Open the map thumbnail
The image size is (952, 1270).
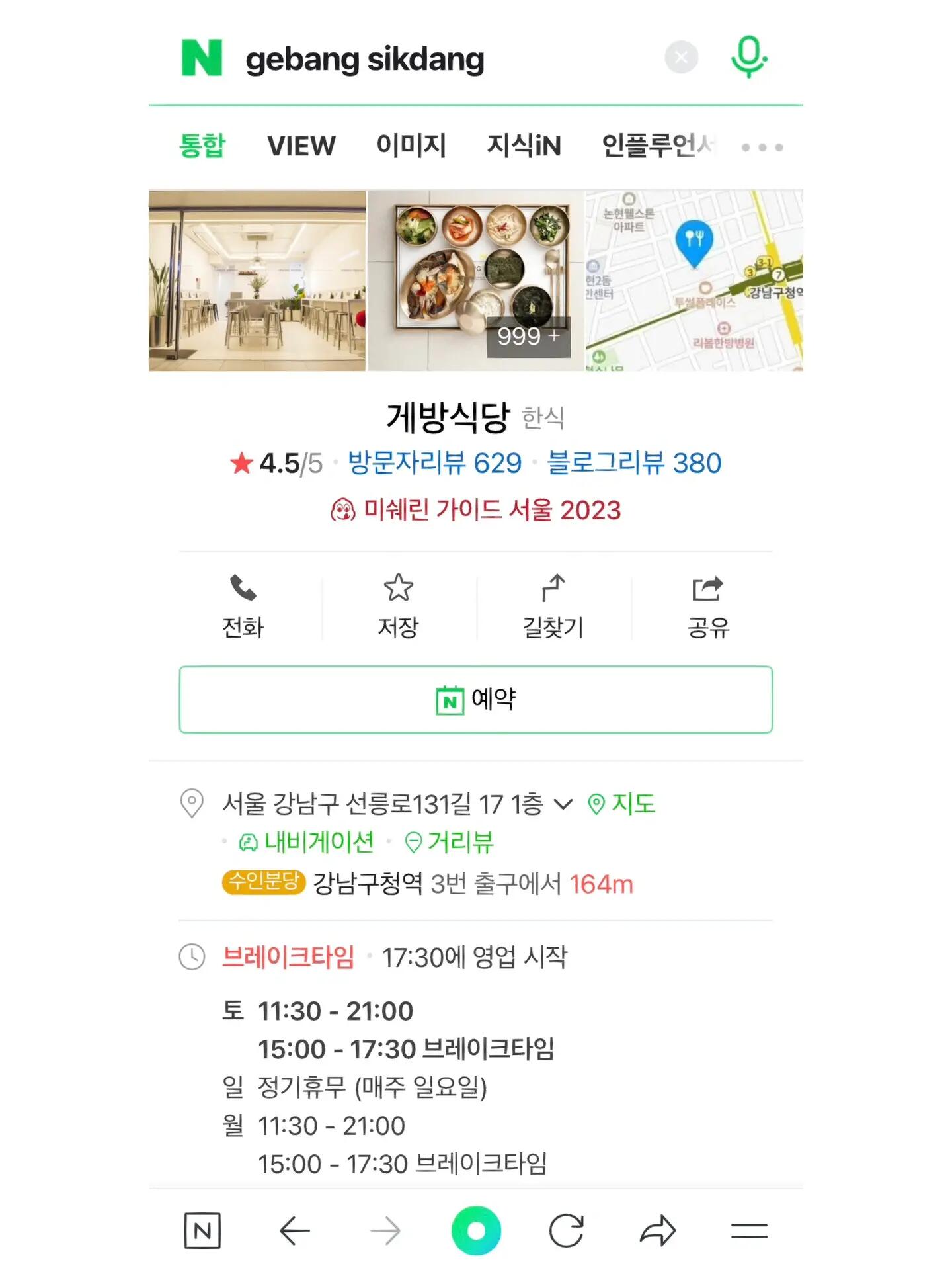(694, 280)
